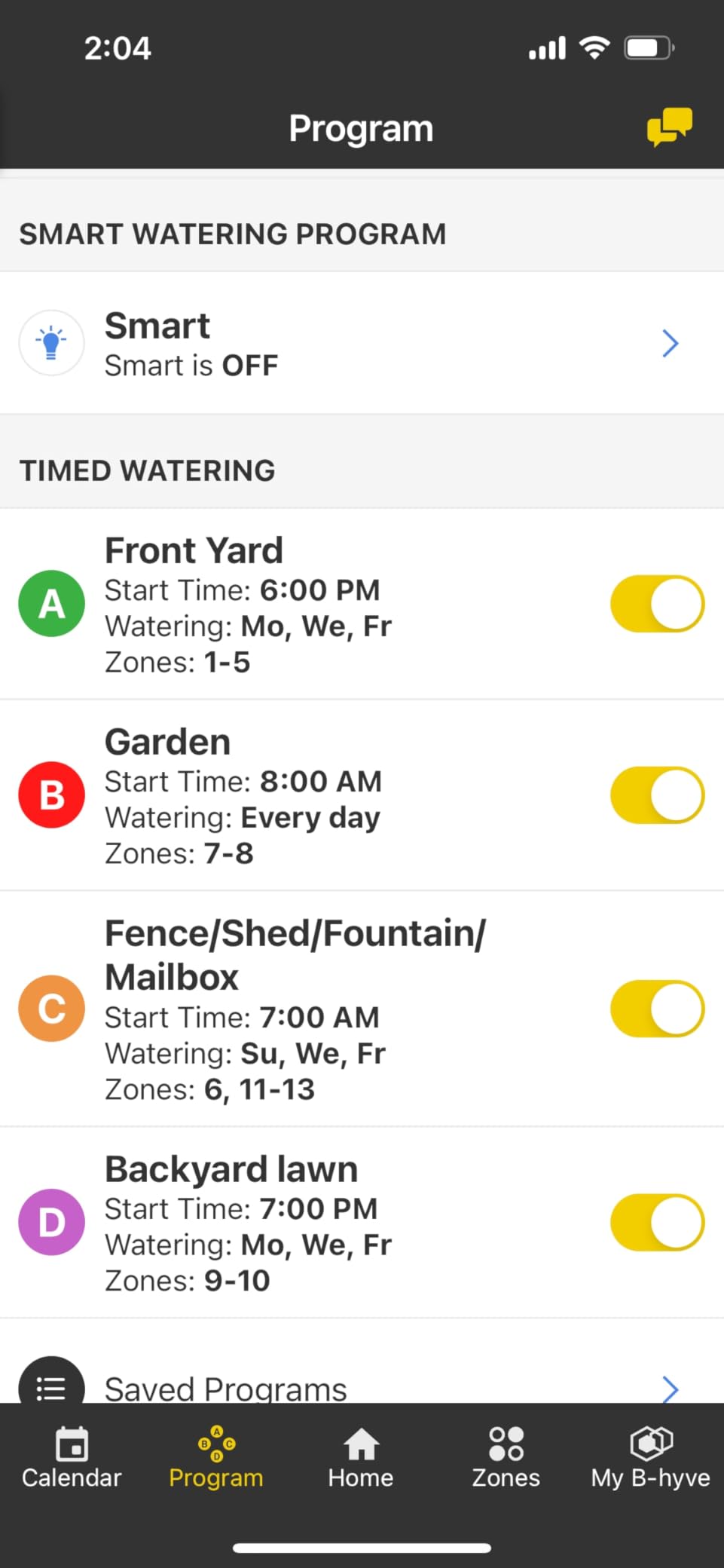
Task: Select the green A program badge
Action: point(50,603)
